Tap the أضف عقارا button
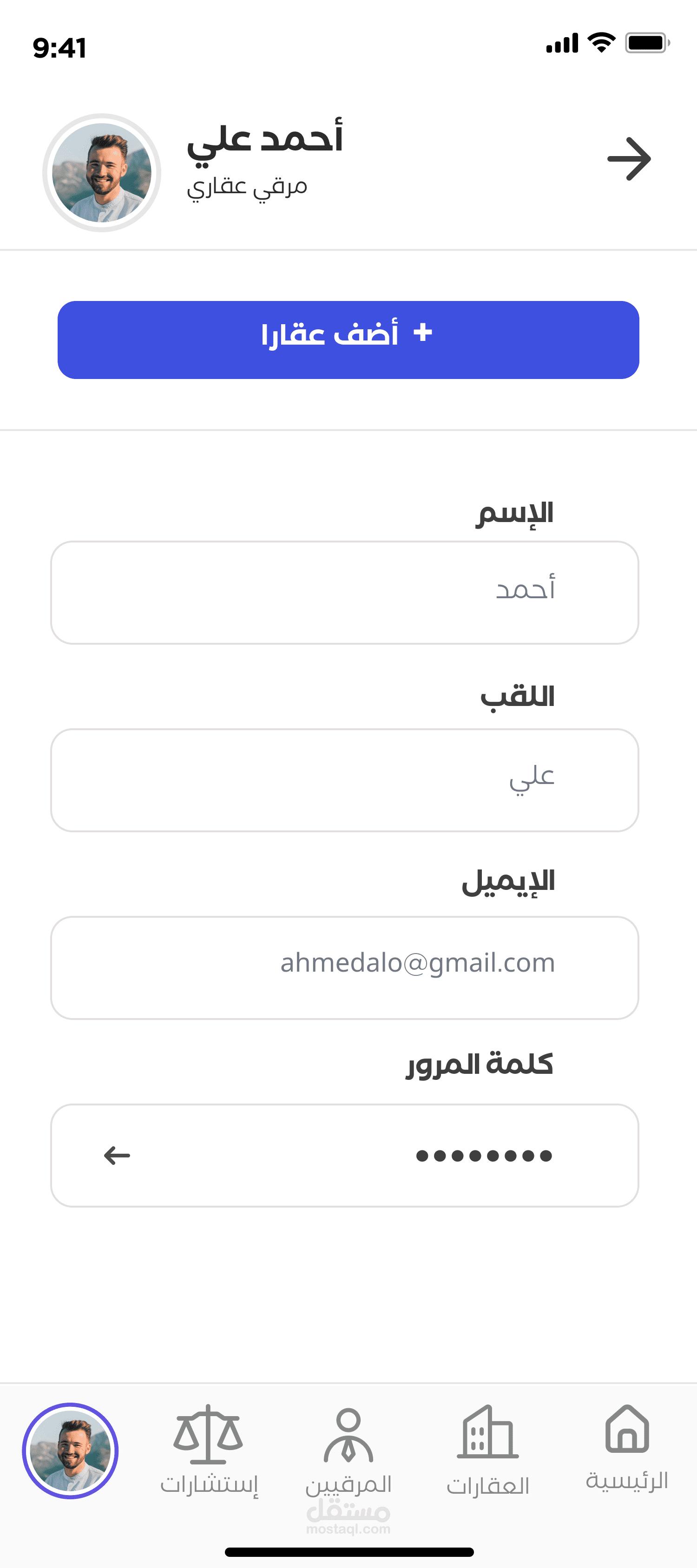The image size is (697, 1568). [x=348, y=340]
